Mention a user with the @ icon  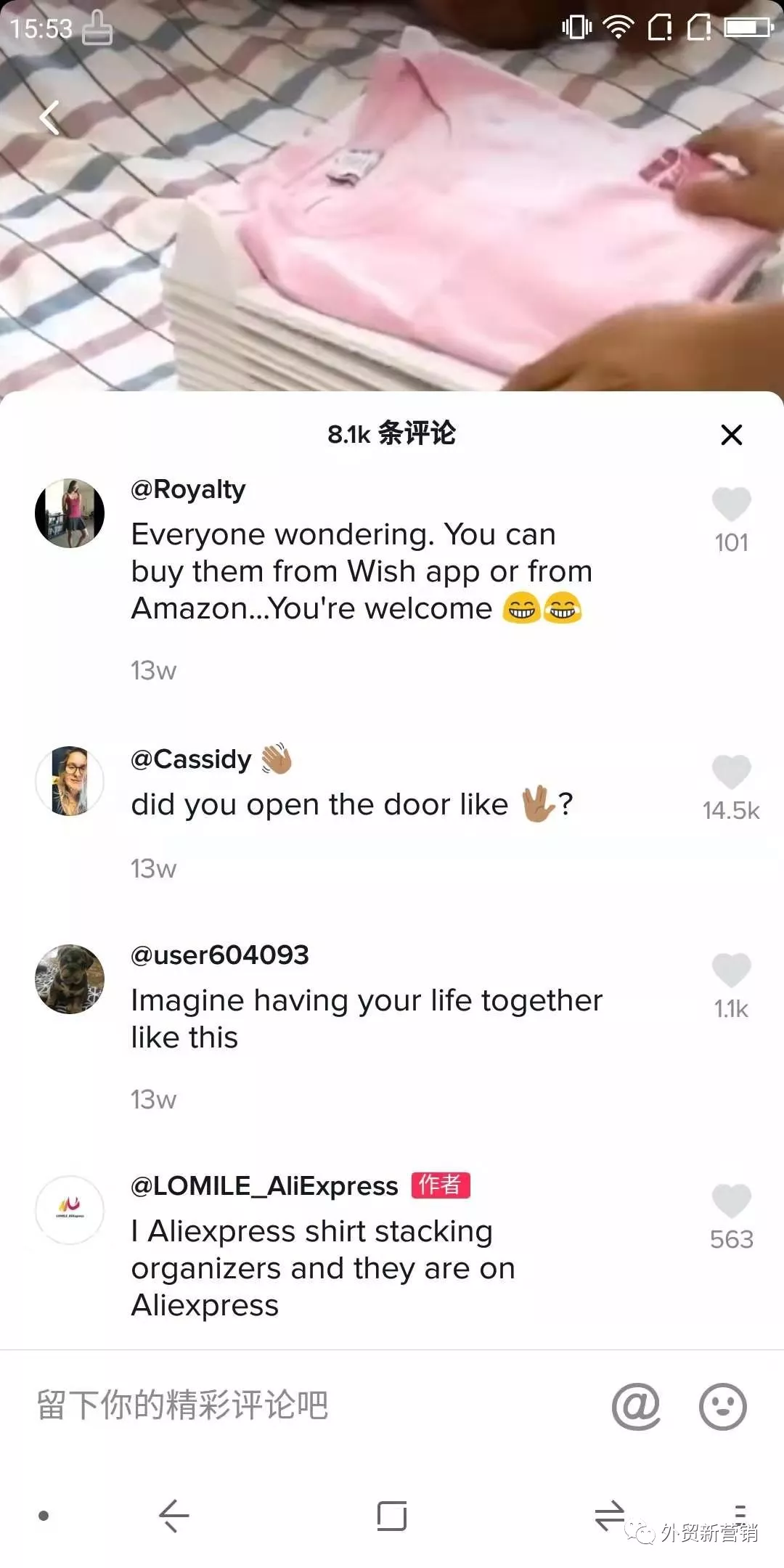point(636,1407)
